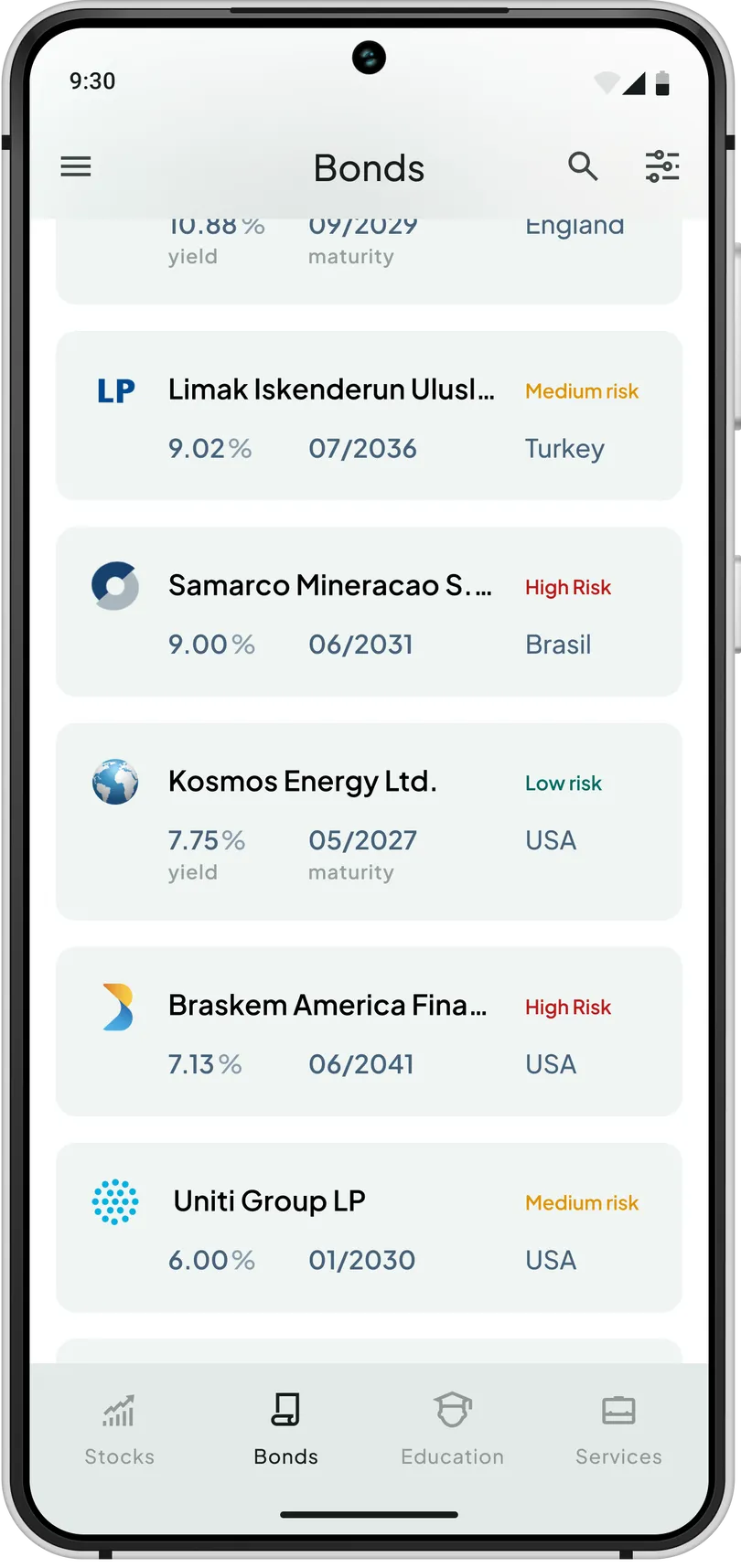This screenshot has width=741, height=1568.
Task: View Kosmos Energy Ltd. bond details
Action: coord(369,821)
